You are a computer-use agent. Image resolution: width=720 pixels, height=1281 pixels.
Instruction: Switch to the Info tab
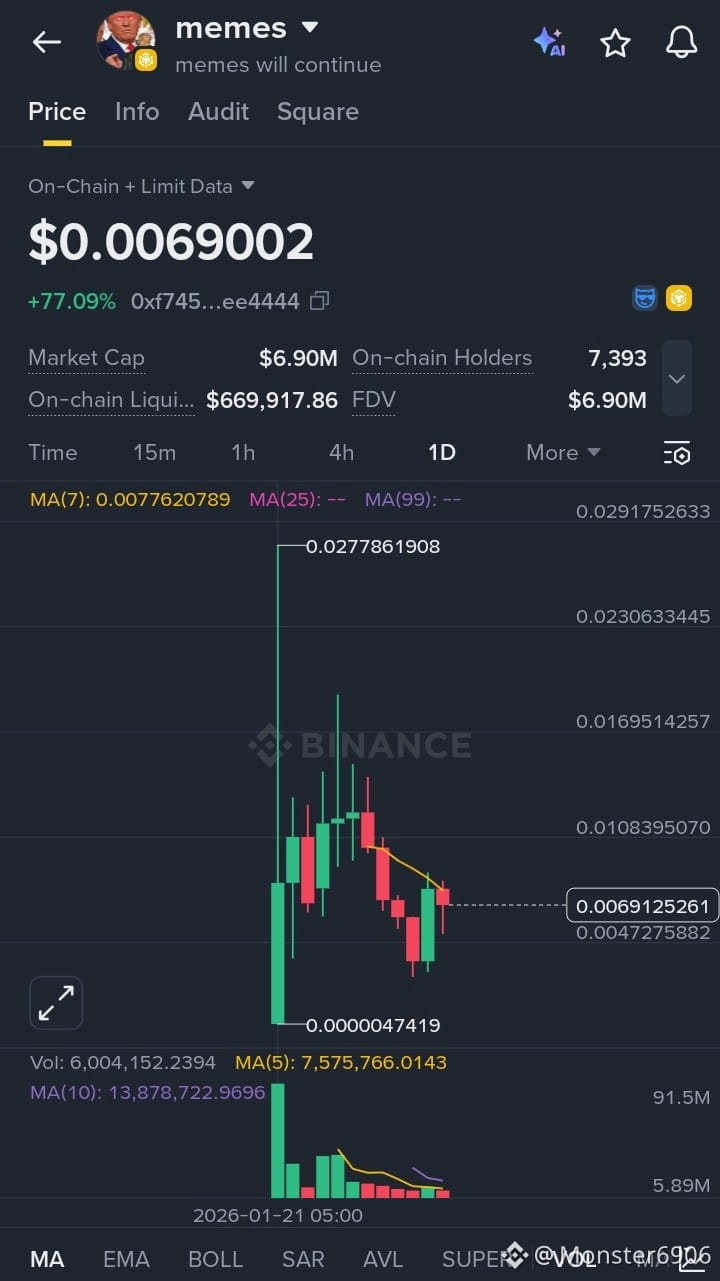click(x=137, y=111)
